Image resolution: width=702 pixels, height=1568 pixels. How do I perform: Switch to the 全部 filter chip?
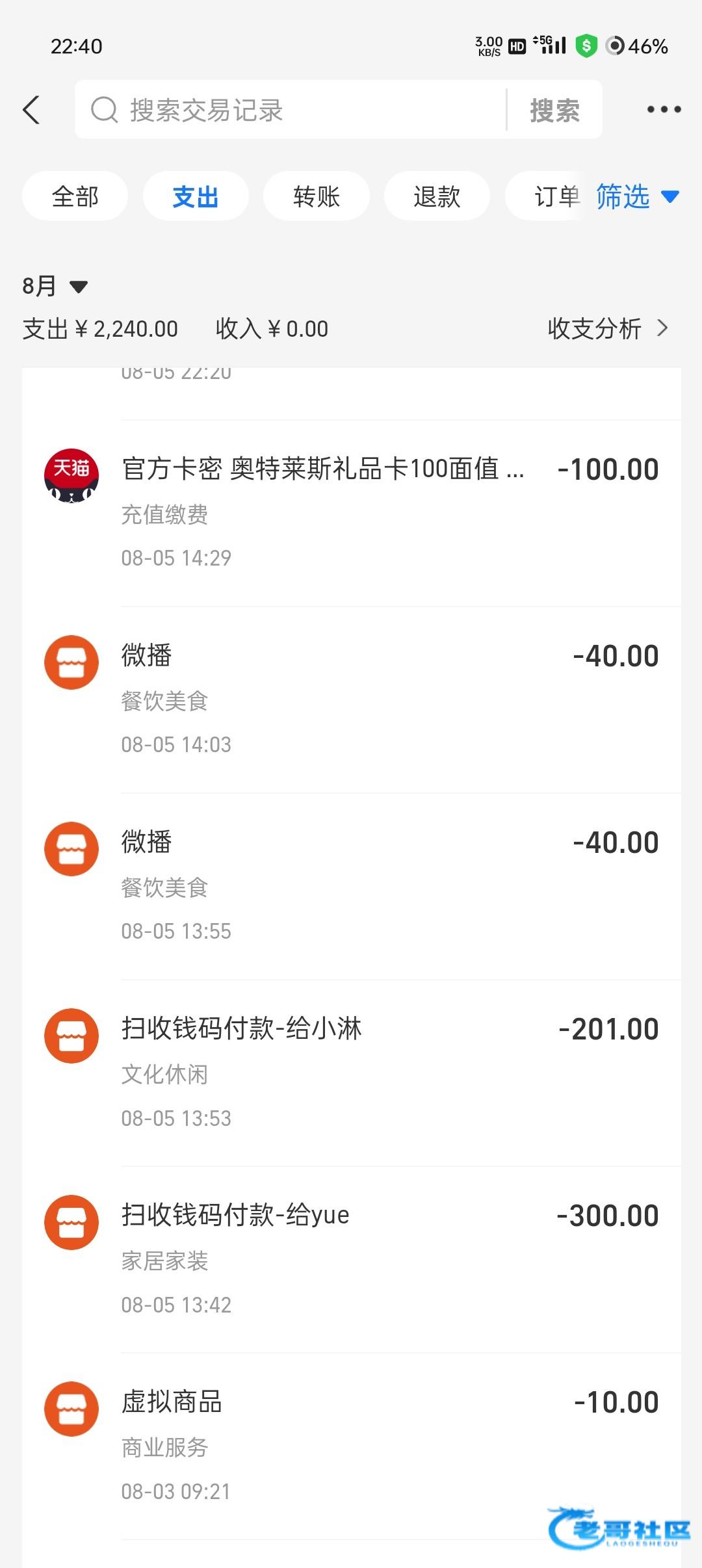[x=75, y=196]
